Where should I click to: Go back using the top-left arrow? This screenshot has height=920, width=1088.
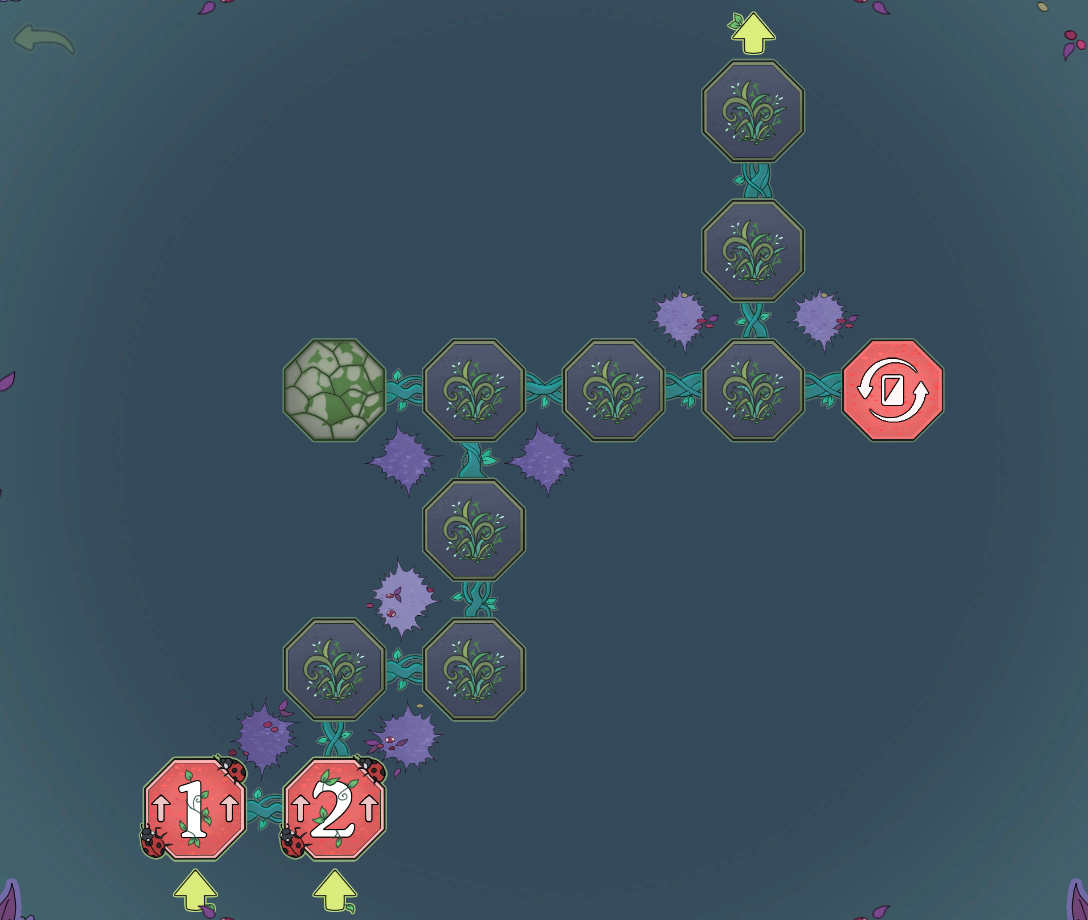tap(43, 40)
